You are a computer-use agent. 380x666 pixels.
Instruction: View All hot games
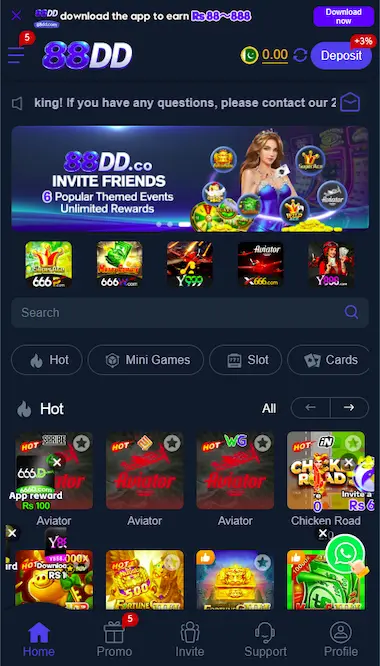269,409
